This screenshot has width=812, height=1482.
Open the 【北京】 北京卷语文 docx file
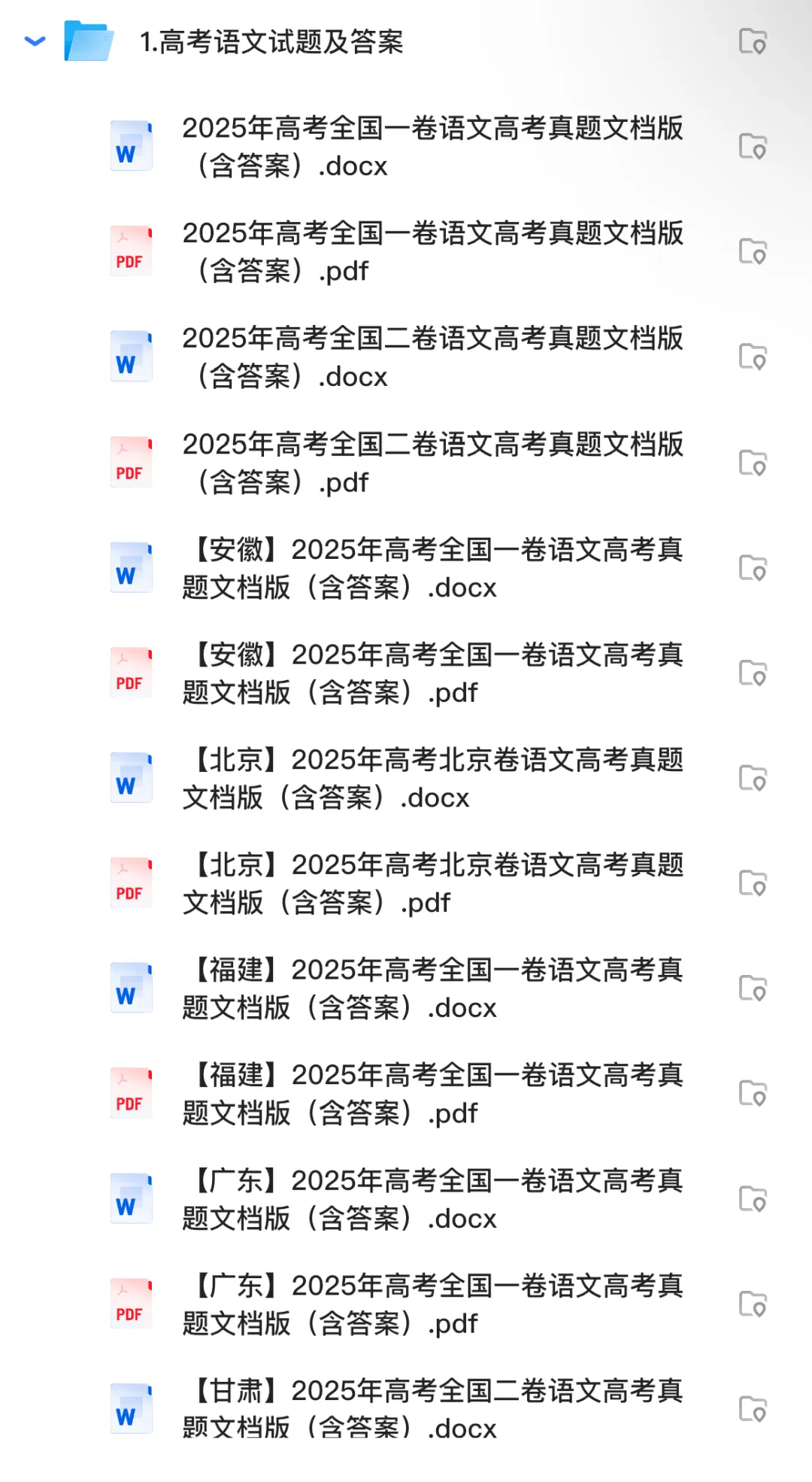click(x=432, y=779)
